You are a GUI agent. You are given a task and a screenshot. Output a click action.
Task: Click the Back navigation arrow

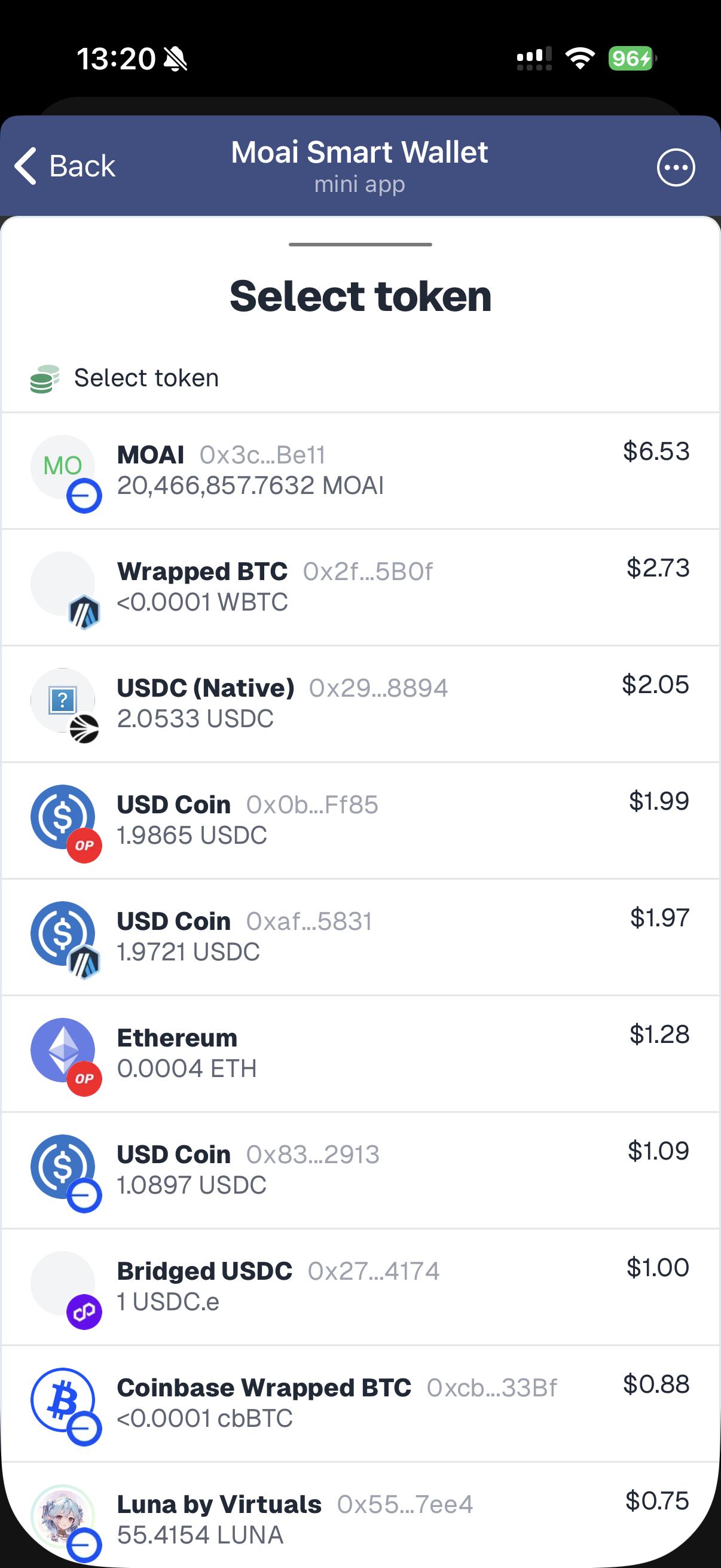click(26, 166)
